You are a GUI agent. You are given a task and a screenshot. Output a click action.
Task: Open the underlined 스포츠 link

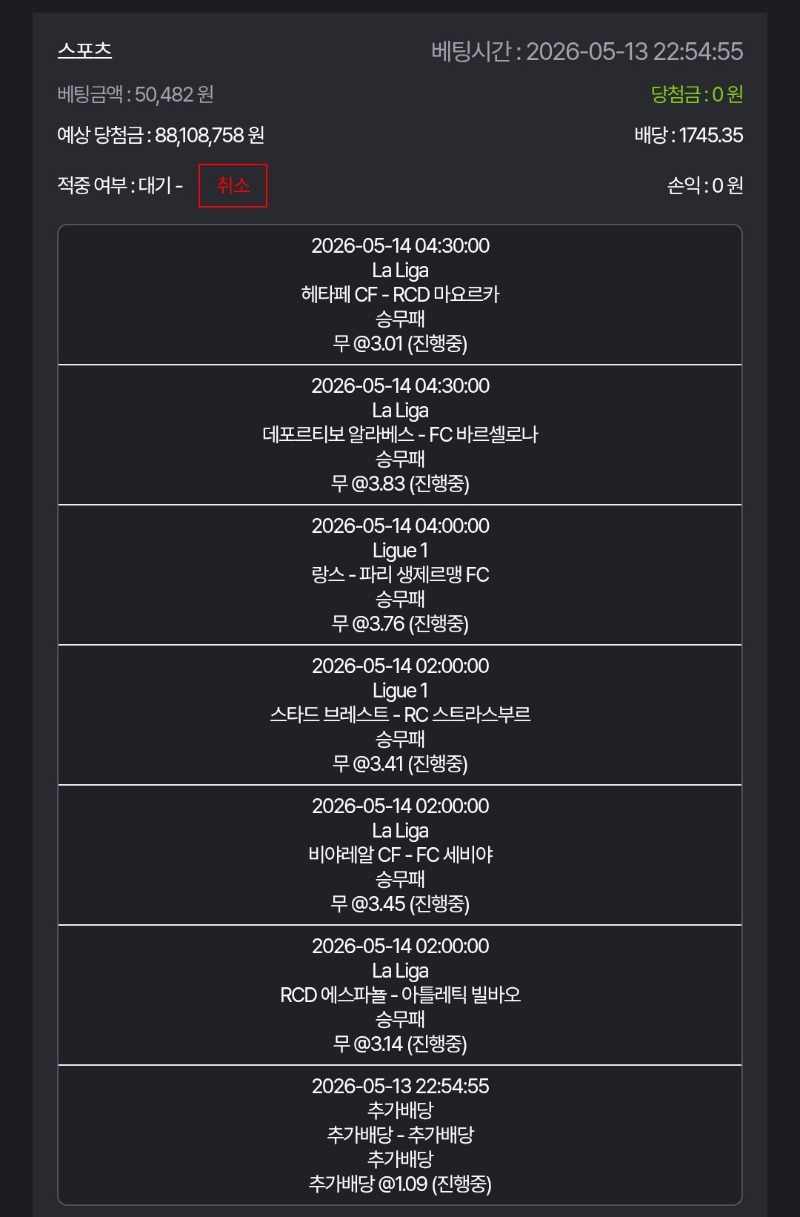coord(85,51)
